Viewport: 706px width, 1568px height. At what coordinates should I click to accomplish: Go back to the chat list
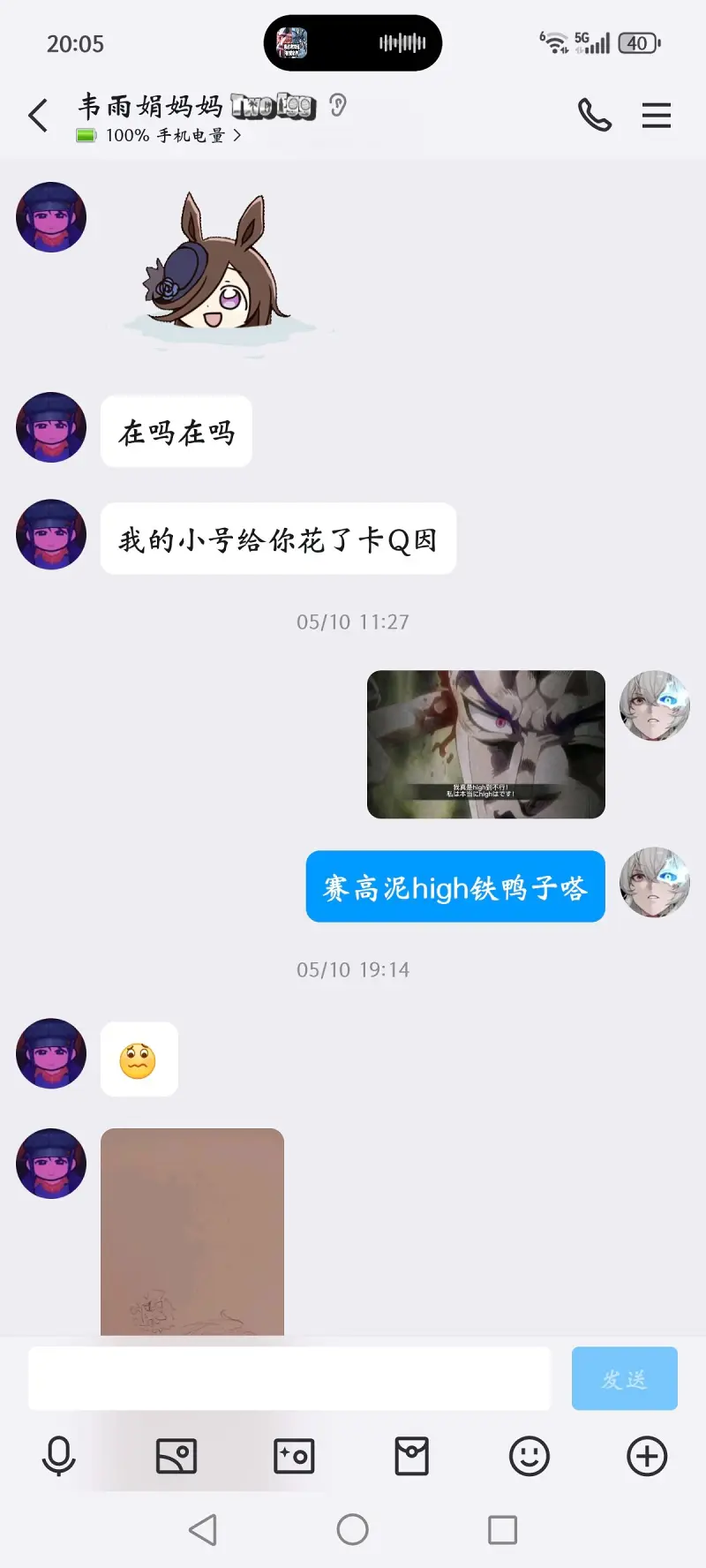[x=38, y=116]
